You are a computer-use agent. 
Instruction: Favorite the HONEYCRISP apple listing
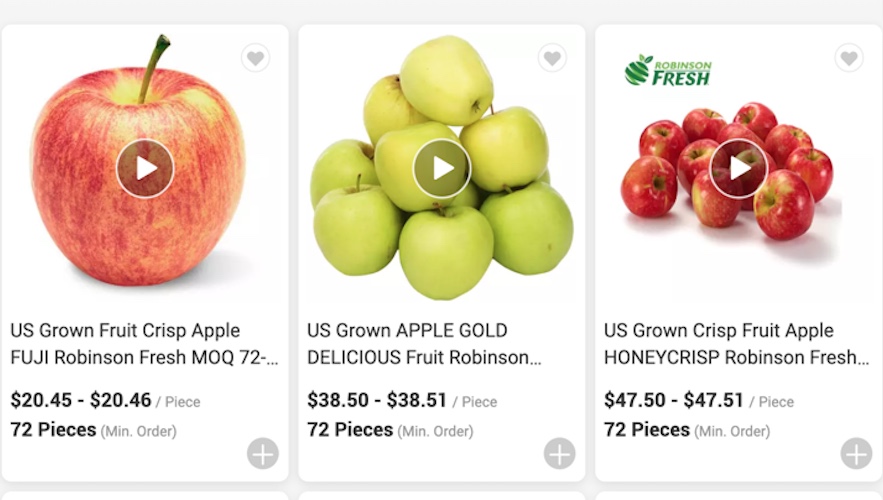click(849, 58)
